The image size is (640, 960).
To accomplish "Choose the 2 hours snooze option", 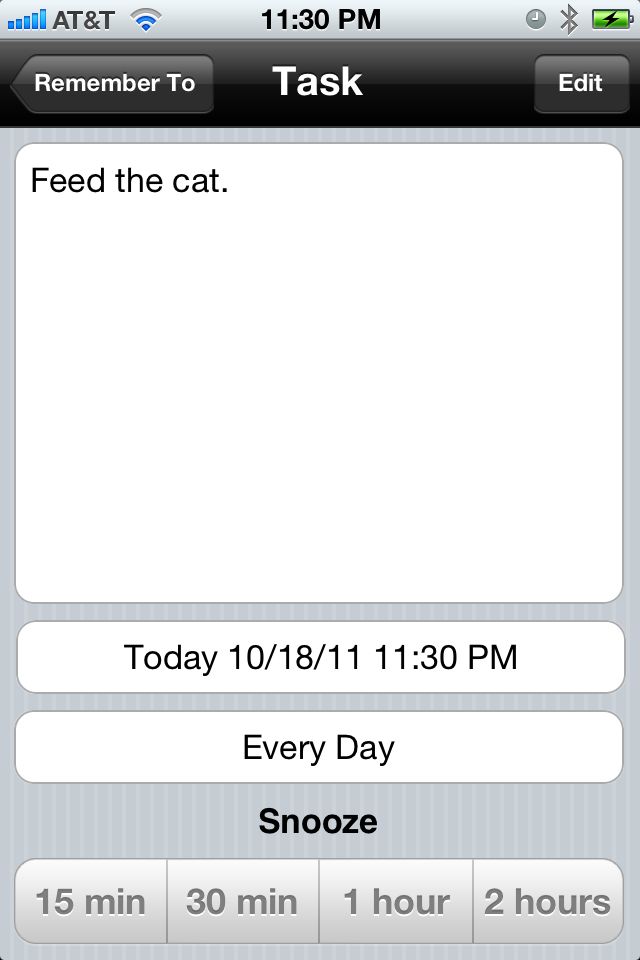I will pos(547,901).
